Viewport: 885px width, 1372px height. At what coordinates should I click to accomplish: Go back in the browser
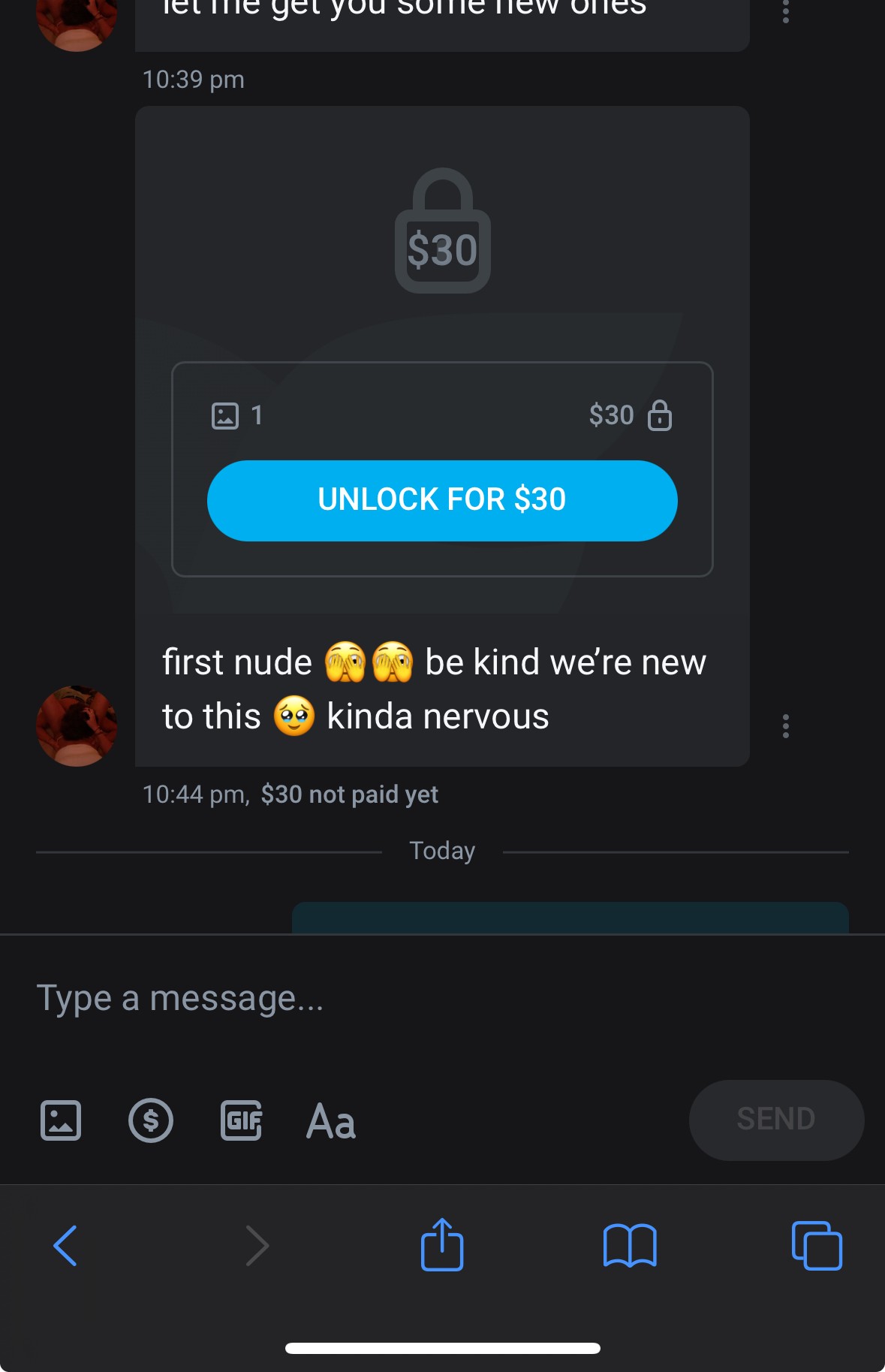click(65, 1246)
